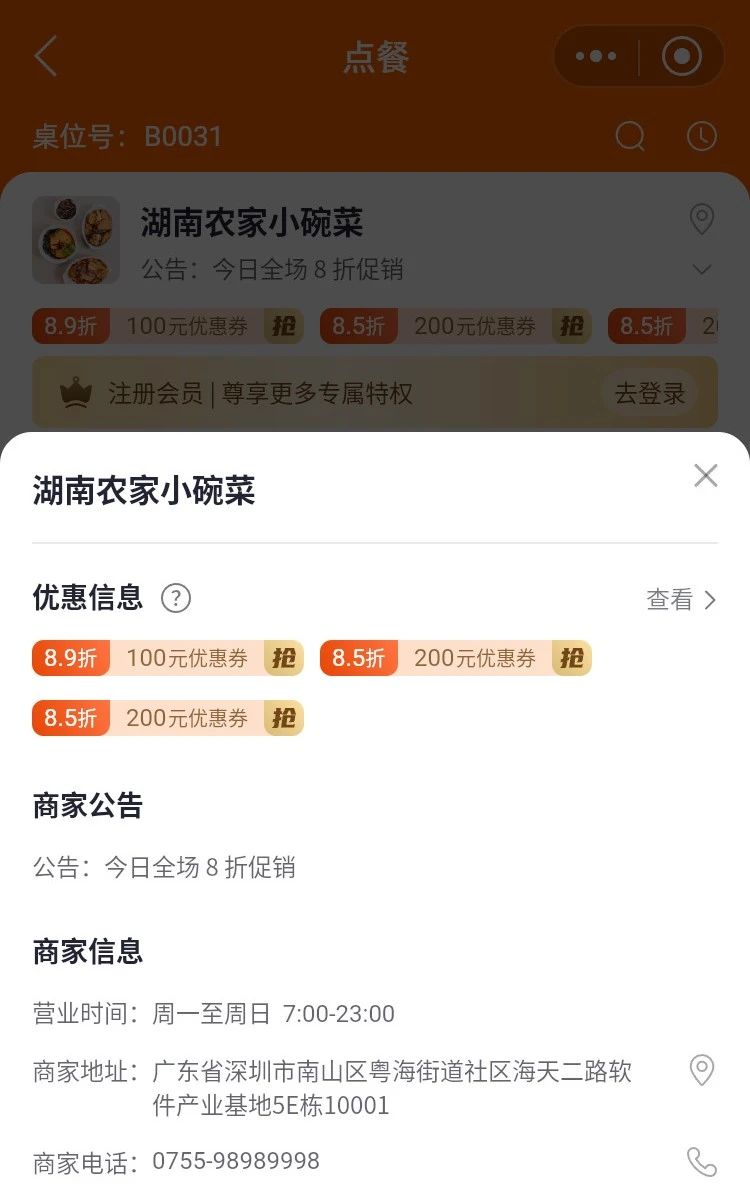Open the search on the ordering page

(x=630, y=135)
